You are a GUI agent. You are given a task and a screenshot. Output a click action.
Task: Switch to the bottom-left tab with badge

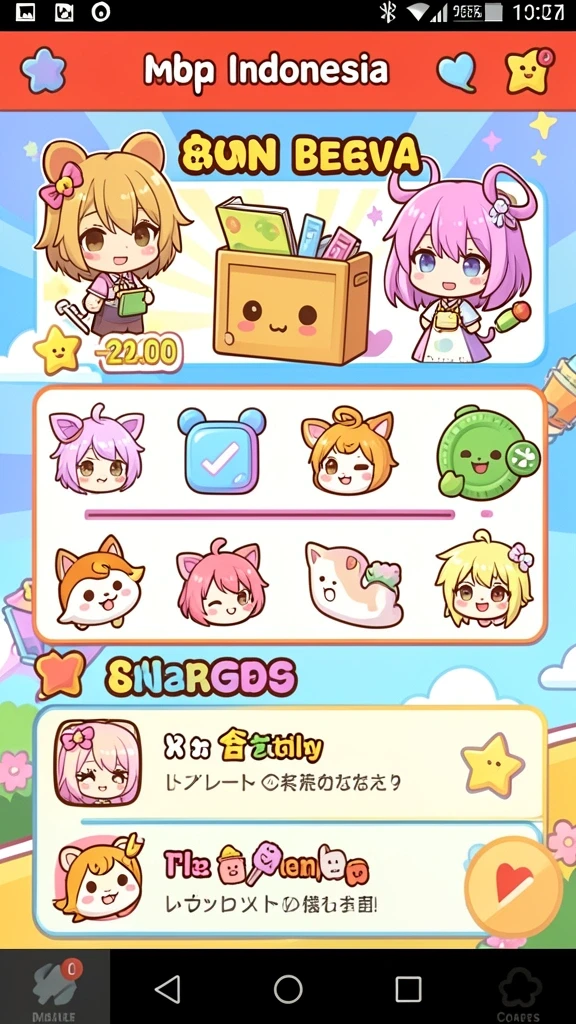(54, 987)
